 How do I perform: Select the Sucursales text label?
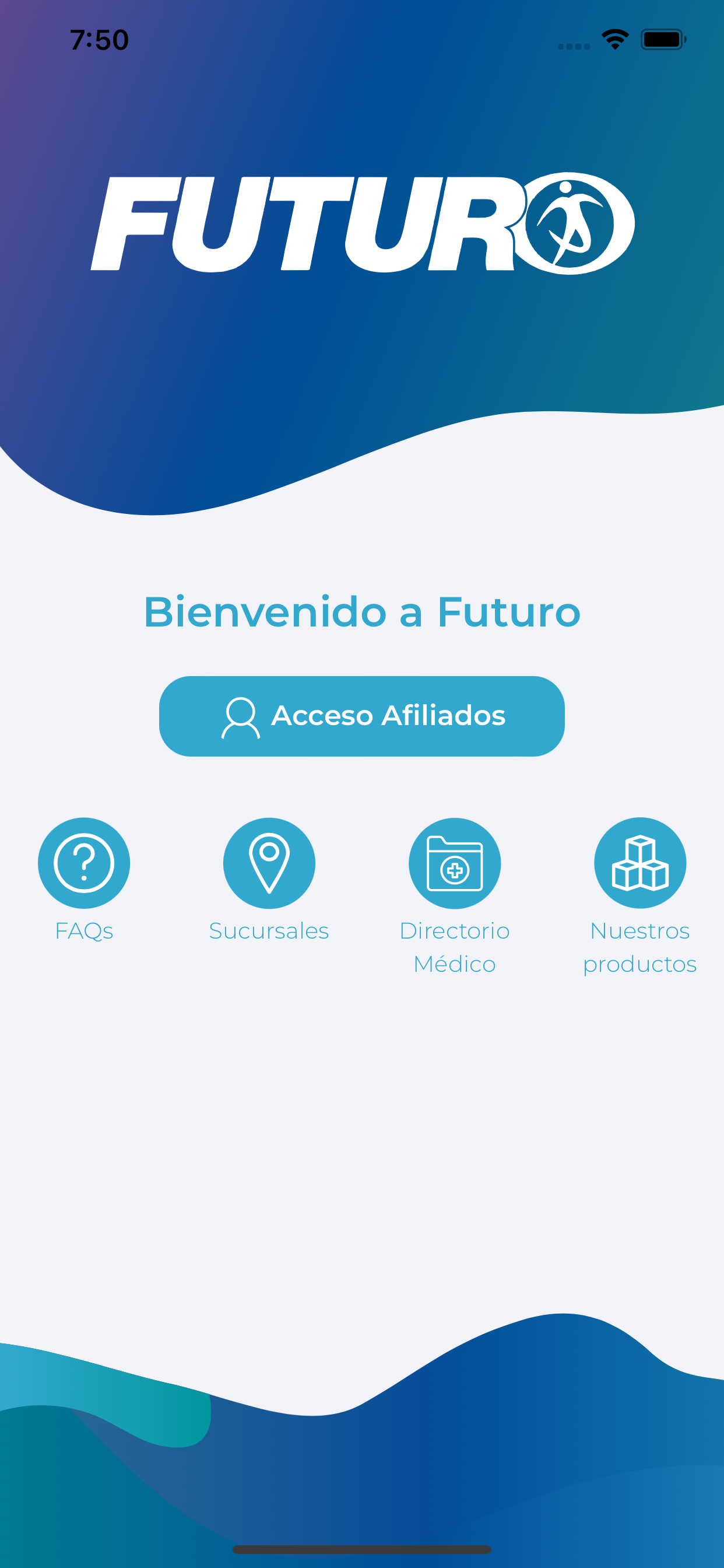(269, 930)
